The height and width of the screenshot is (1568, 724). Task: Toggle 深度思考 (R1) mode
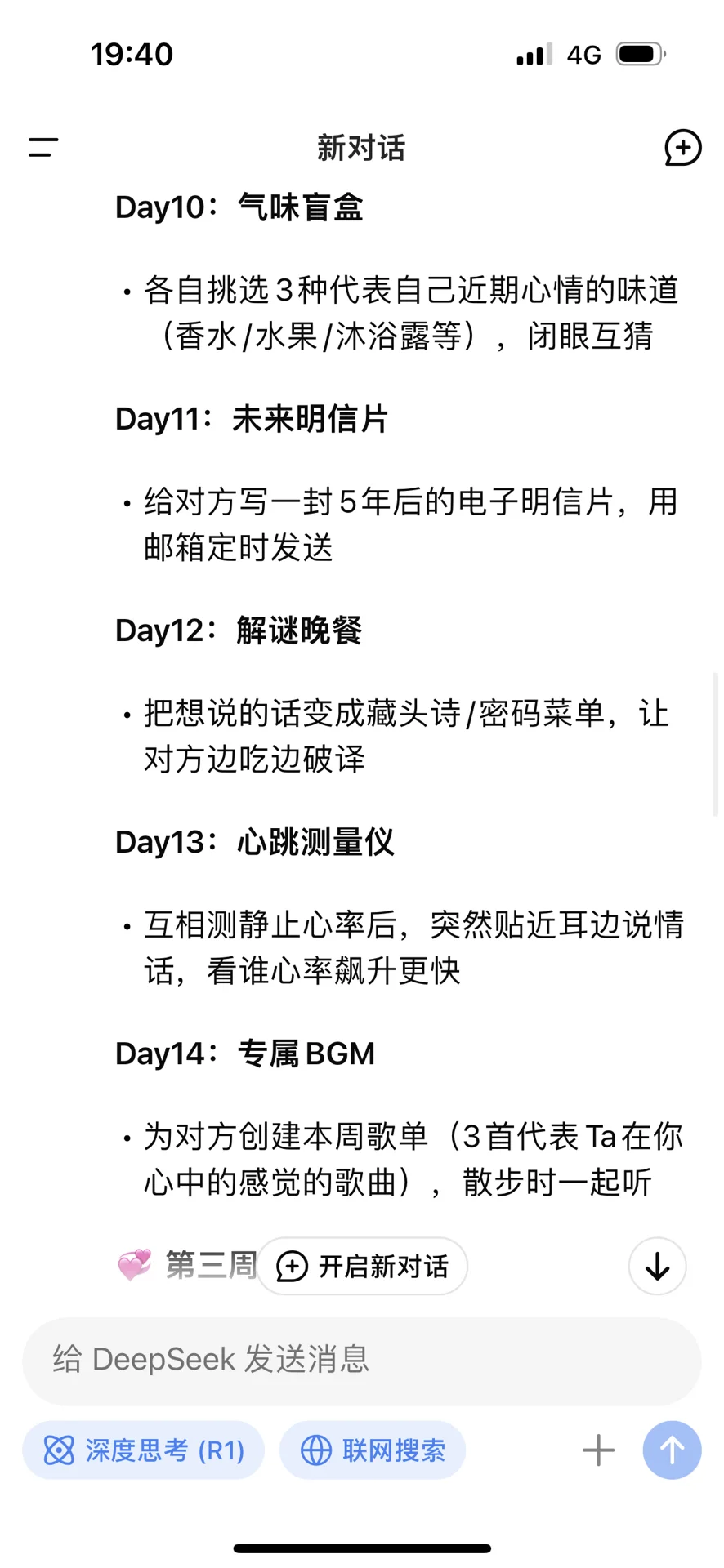[144, 1450]
